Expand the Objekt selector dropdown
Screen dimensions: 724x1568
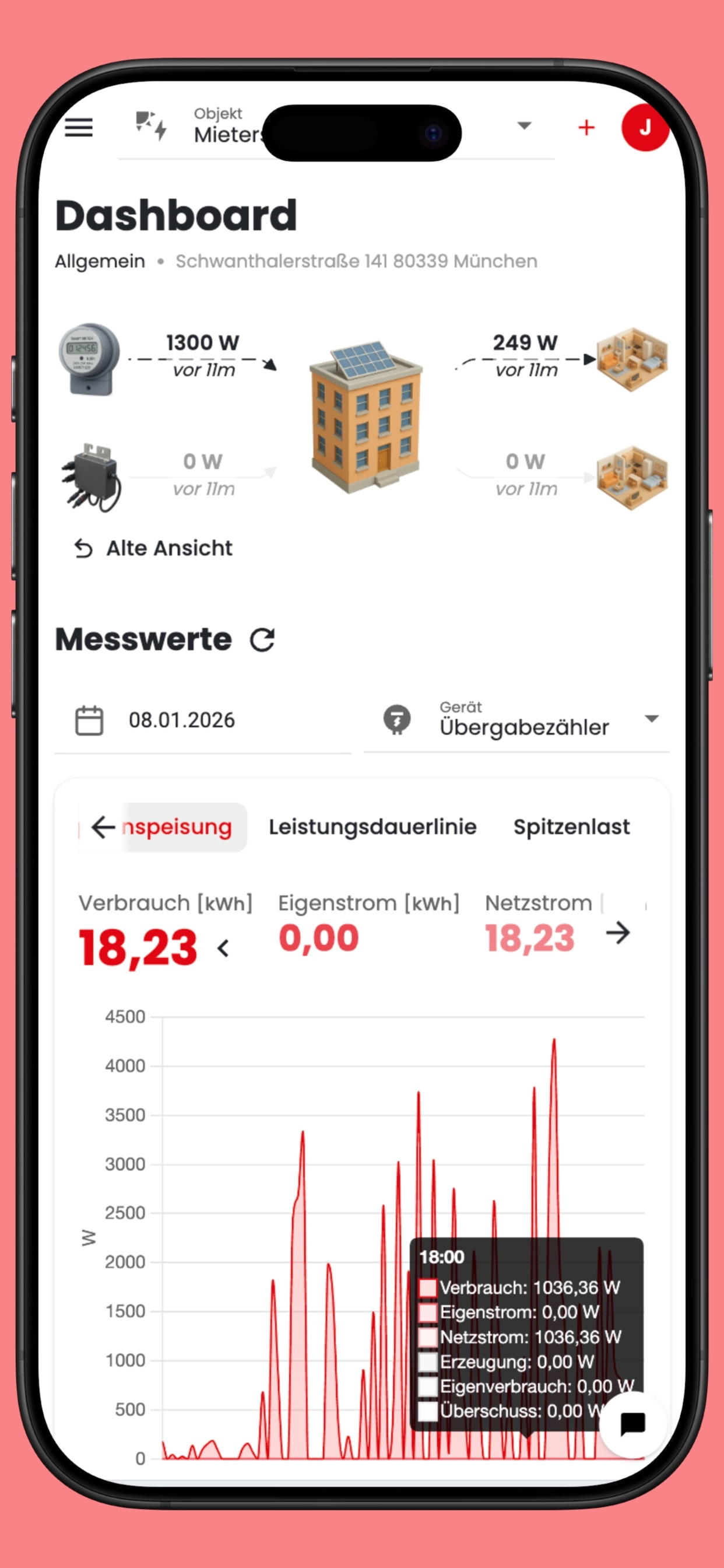pos(525,126)
